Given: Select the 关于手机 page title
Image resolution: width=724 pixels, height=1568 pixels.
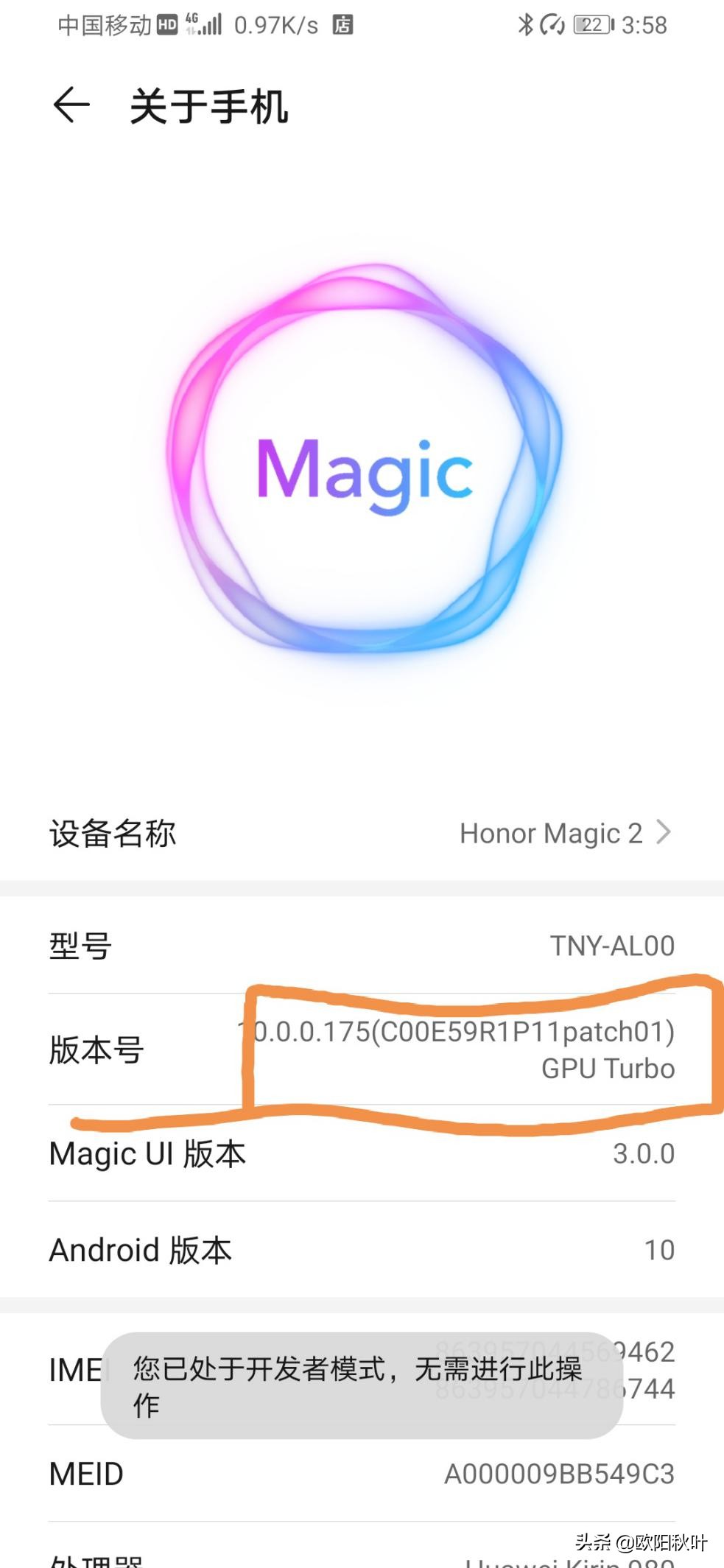Looking at the screenshot, I should click(208, 108).
